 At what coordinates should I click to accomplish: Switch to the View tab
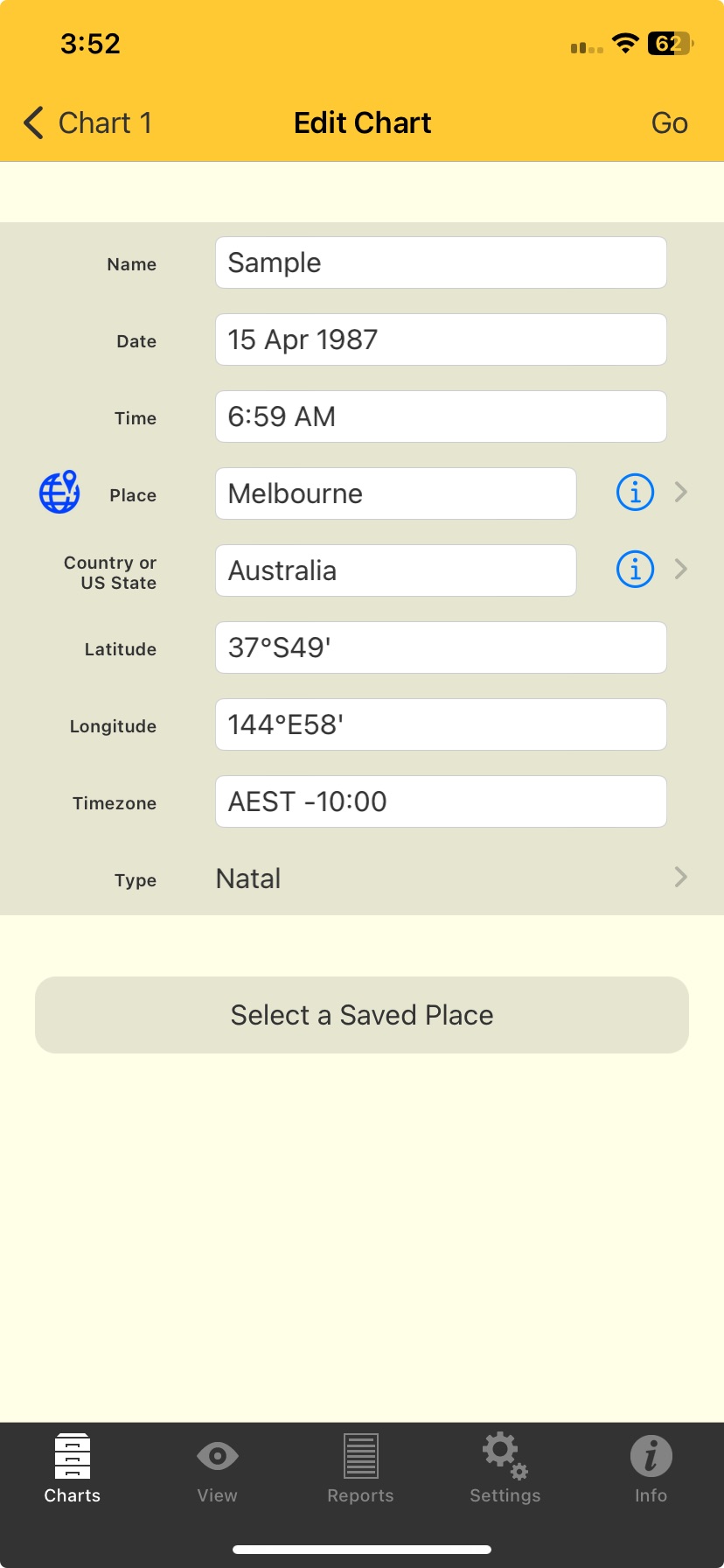[x=217, y=1469]
